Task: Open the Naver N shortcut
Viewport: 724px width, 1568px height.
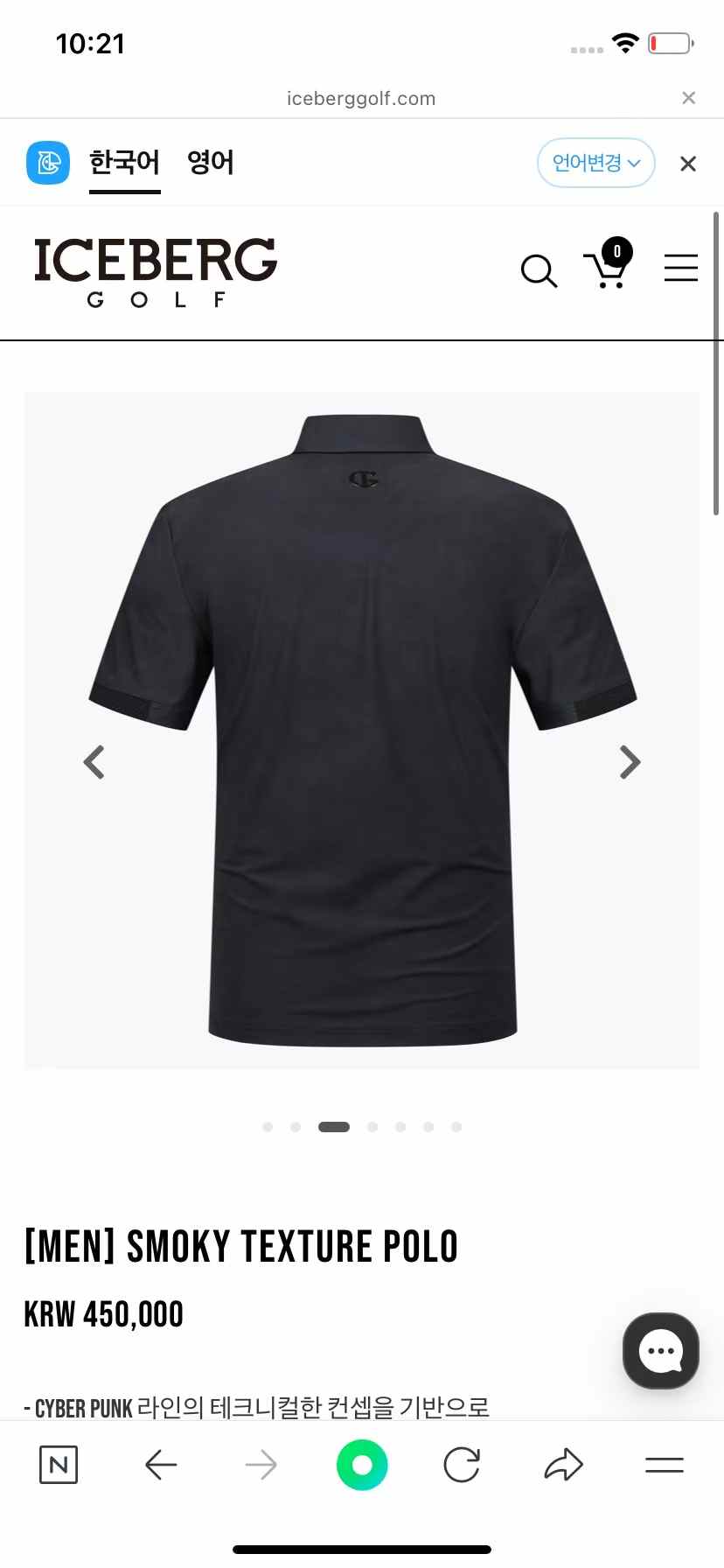Action: (59, 1465)
